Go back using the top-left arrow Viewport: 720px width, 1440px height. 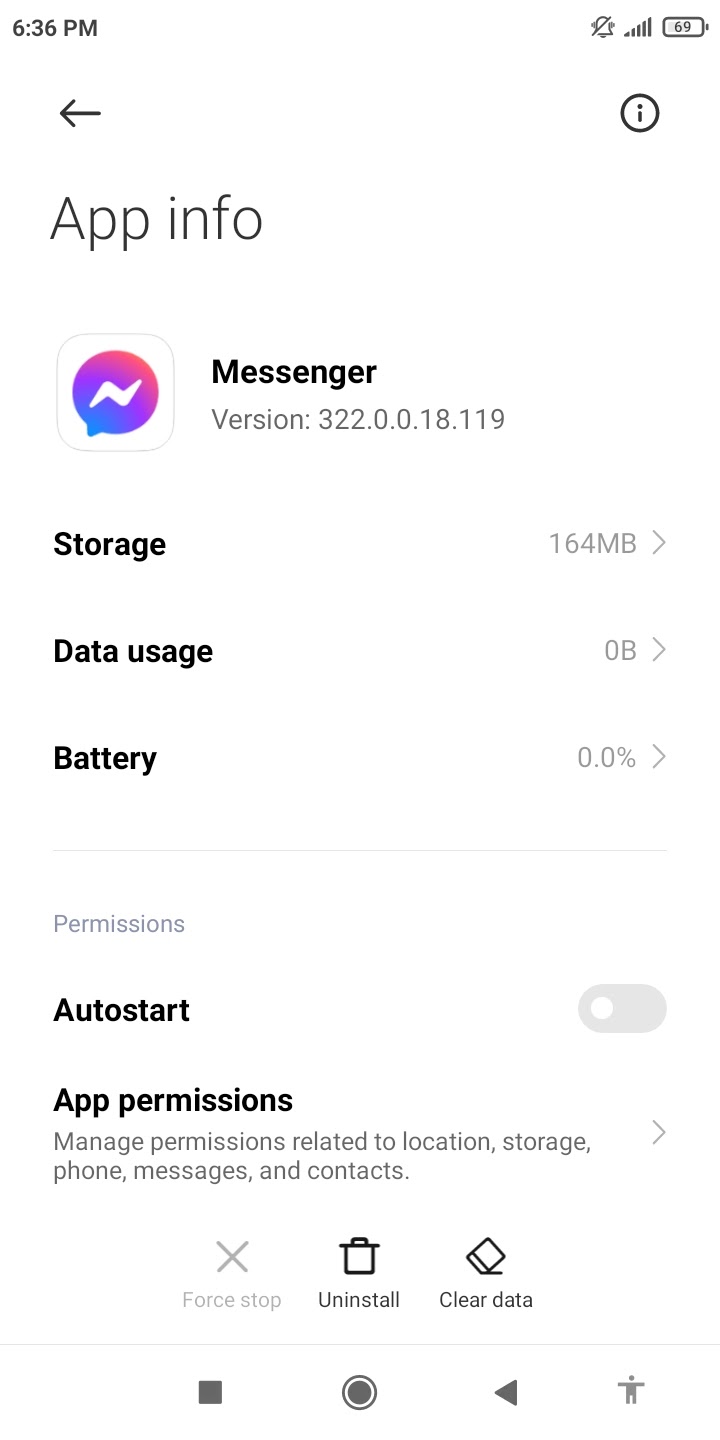tap(80, 113)
